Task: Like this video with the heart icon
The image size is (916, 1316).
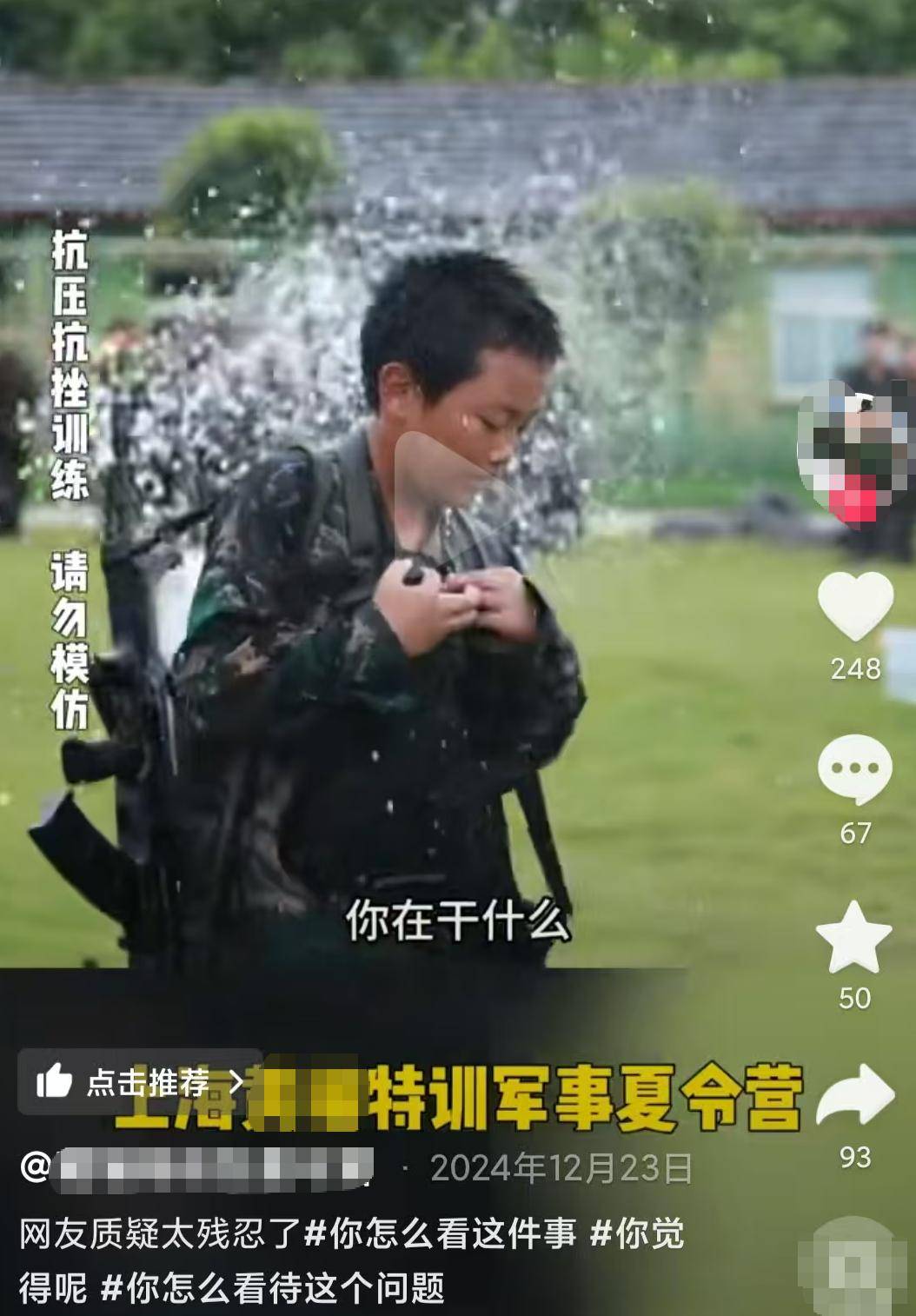Action: coord(855,607)
